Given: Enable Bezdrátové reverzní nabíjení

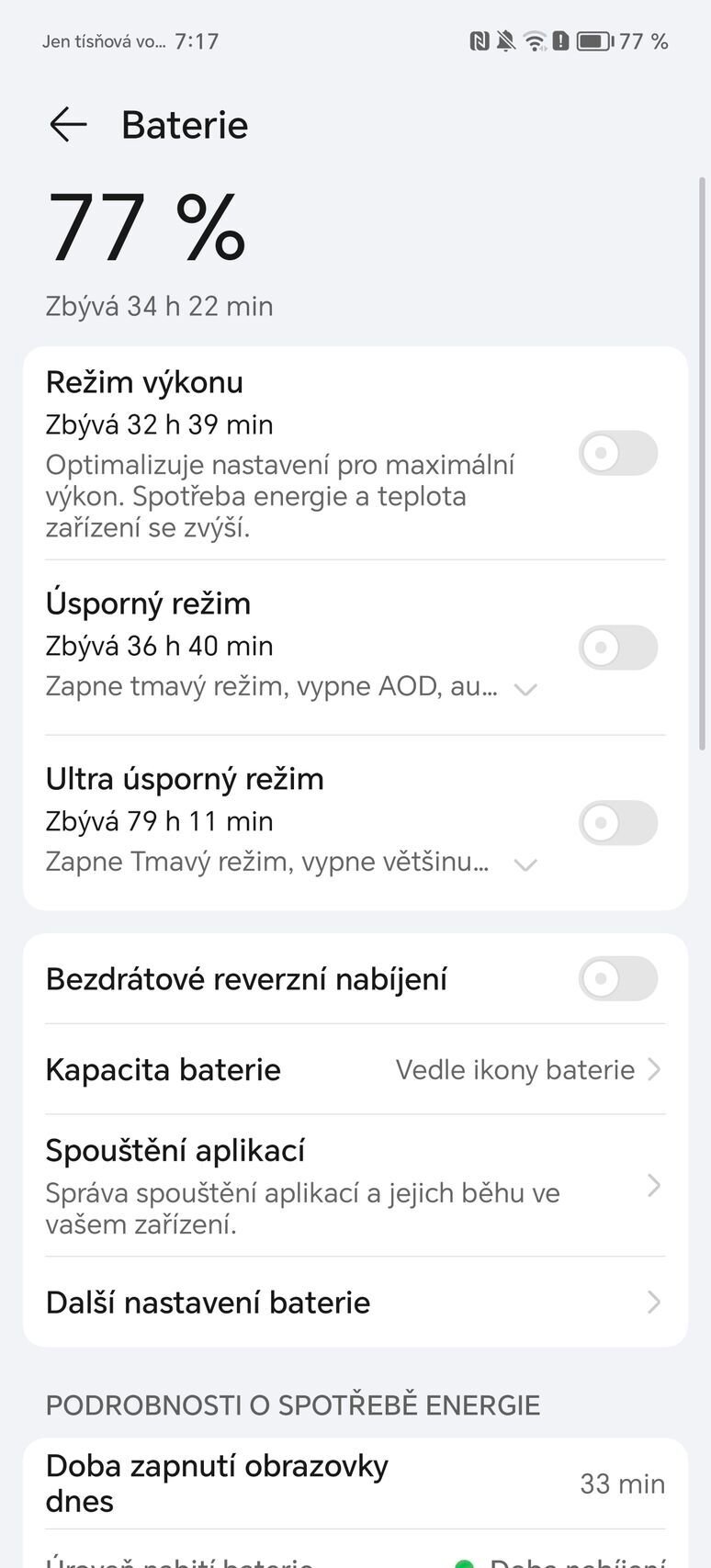Looking at the screenshot, I should click(x=617, y=979).
